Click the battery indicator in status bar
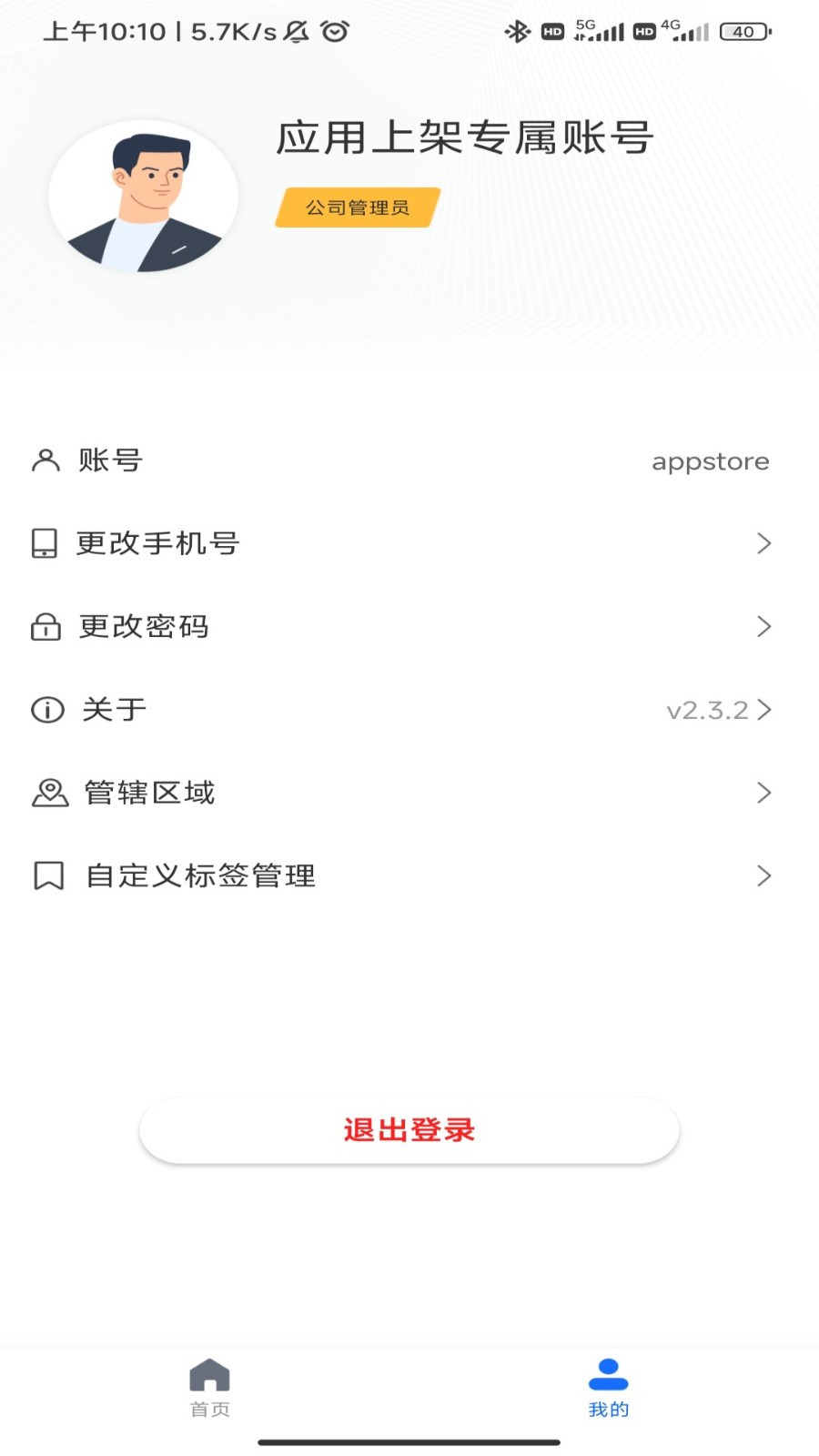The image size is (819, 1456). (743, 30)
